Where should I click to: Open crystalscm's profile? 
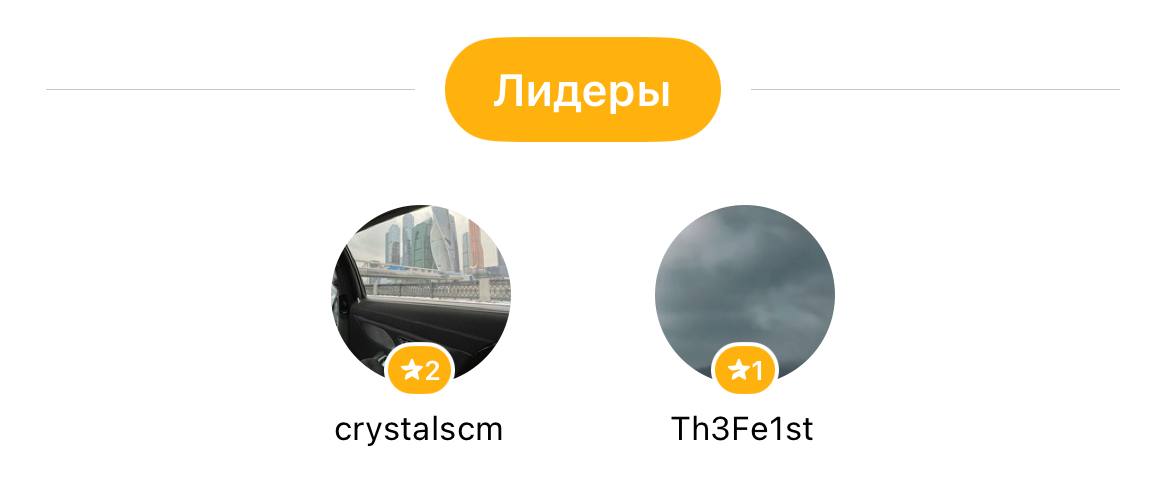(420, 295)
